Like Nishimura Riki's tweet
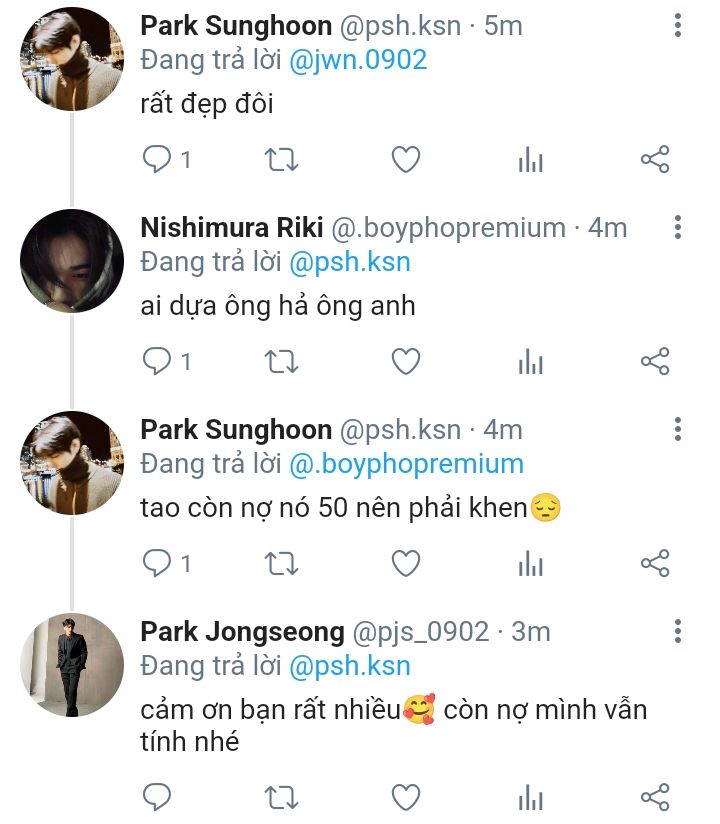 (405, 362)
